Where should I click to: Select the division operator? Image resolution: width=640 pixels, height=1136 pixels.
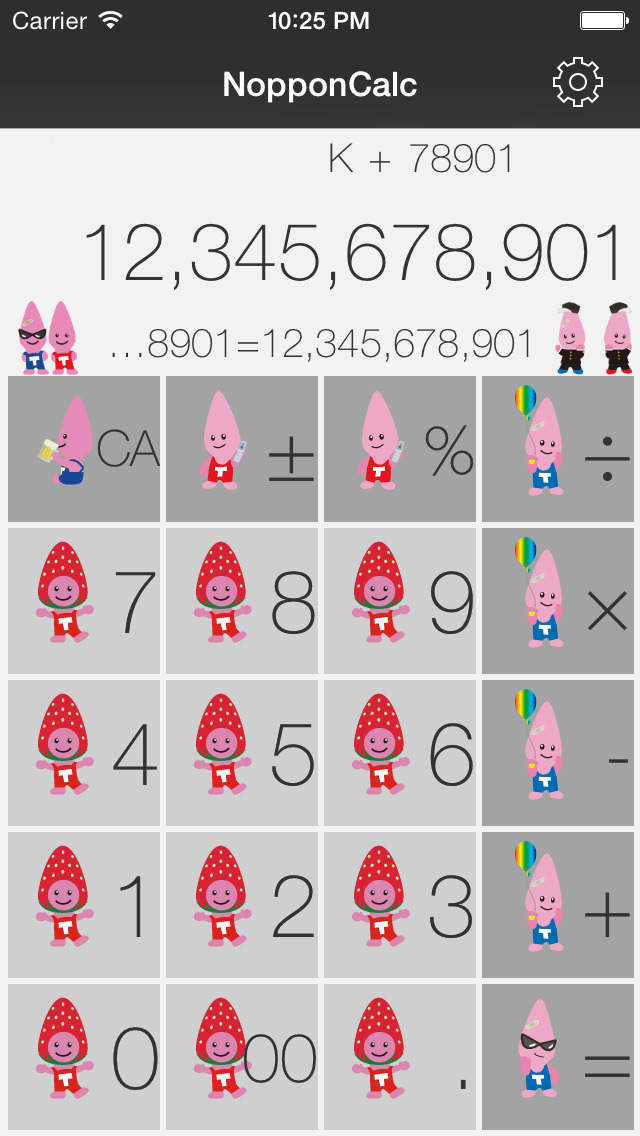click(x=558, y=449)
